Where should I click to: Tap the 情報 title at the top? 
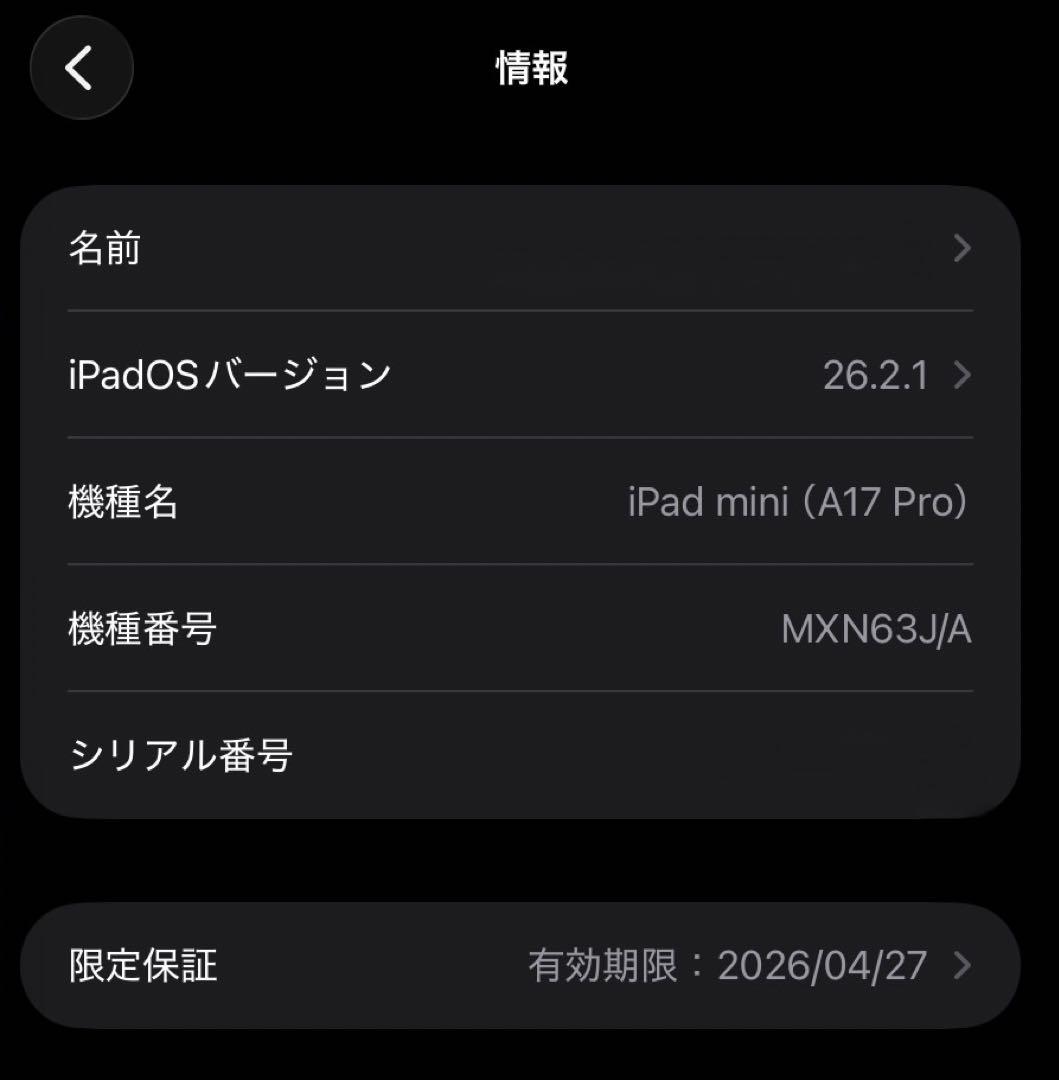click(529, 70)
